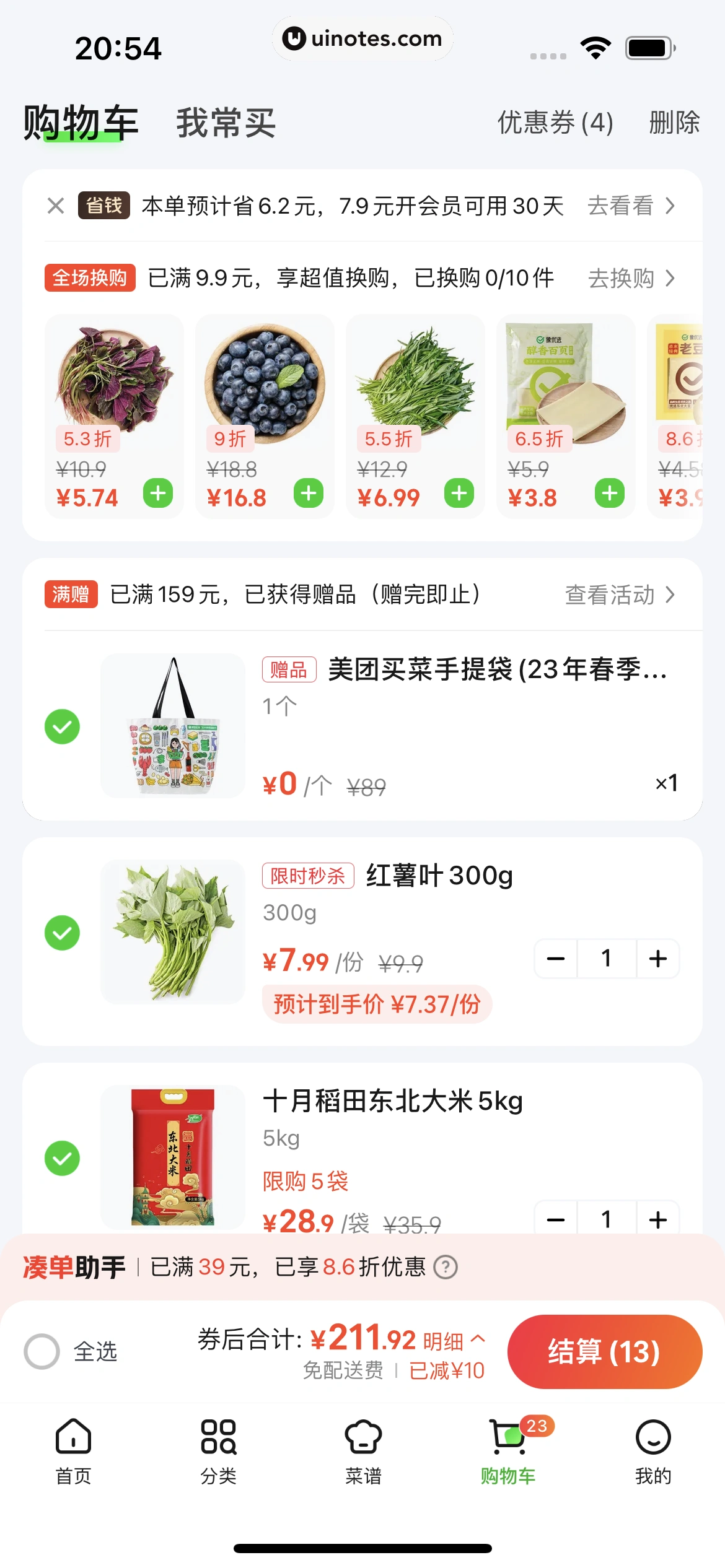Toggle 全选 to select all items
This screenshot has width=725, height=1568.
[42, 1351]
